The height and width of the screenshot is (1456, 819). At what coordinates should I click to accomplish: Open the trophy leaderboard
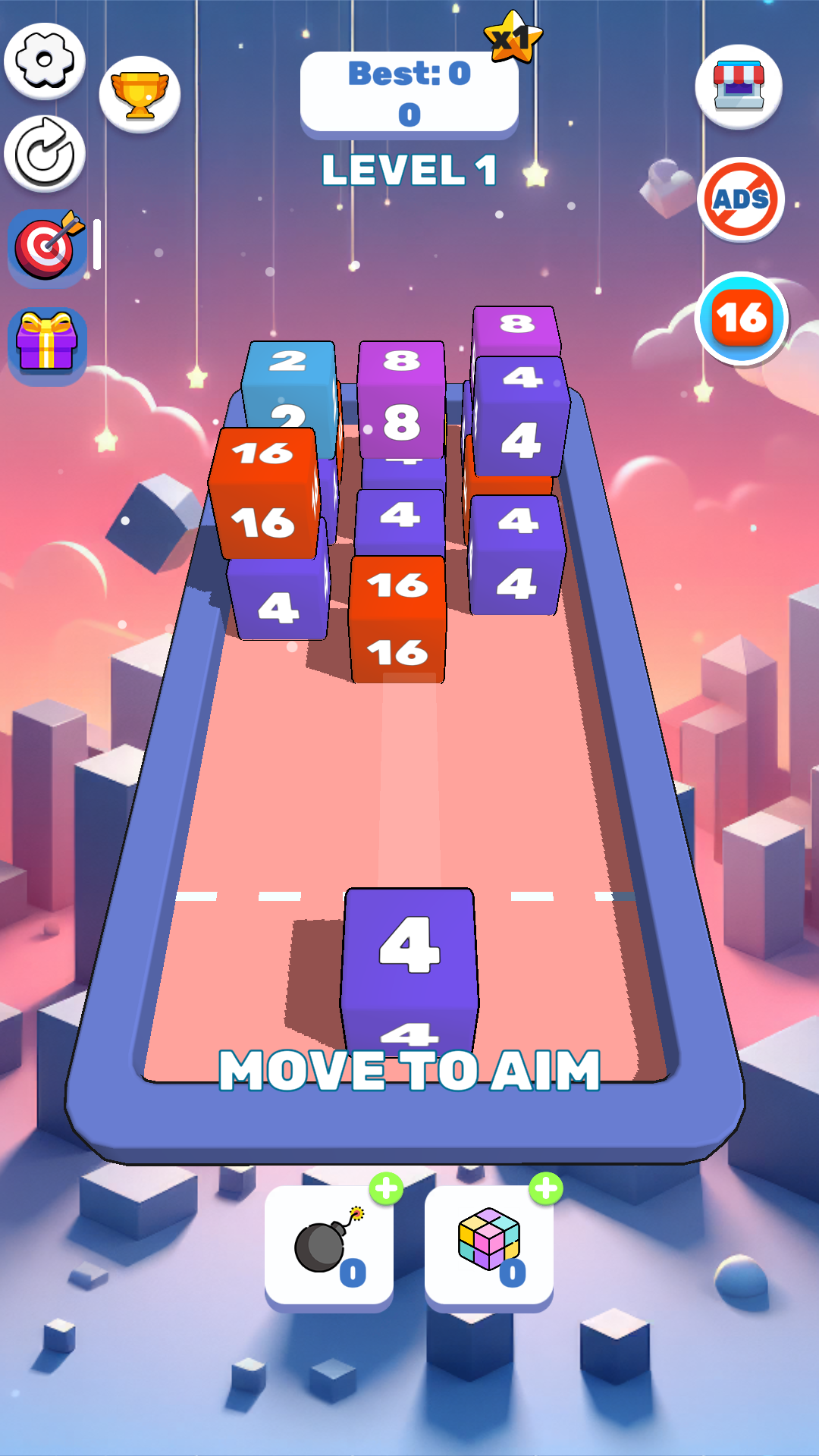140,95
